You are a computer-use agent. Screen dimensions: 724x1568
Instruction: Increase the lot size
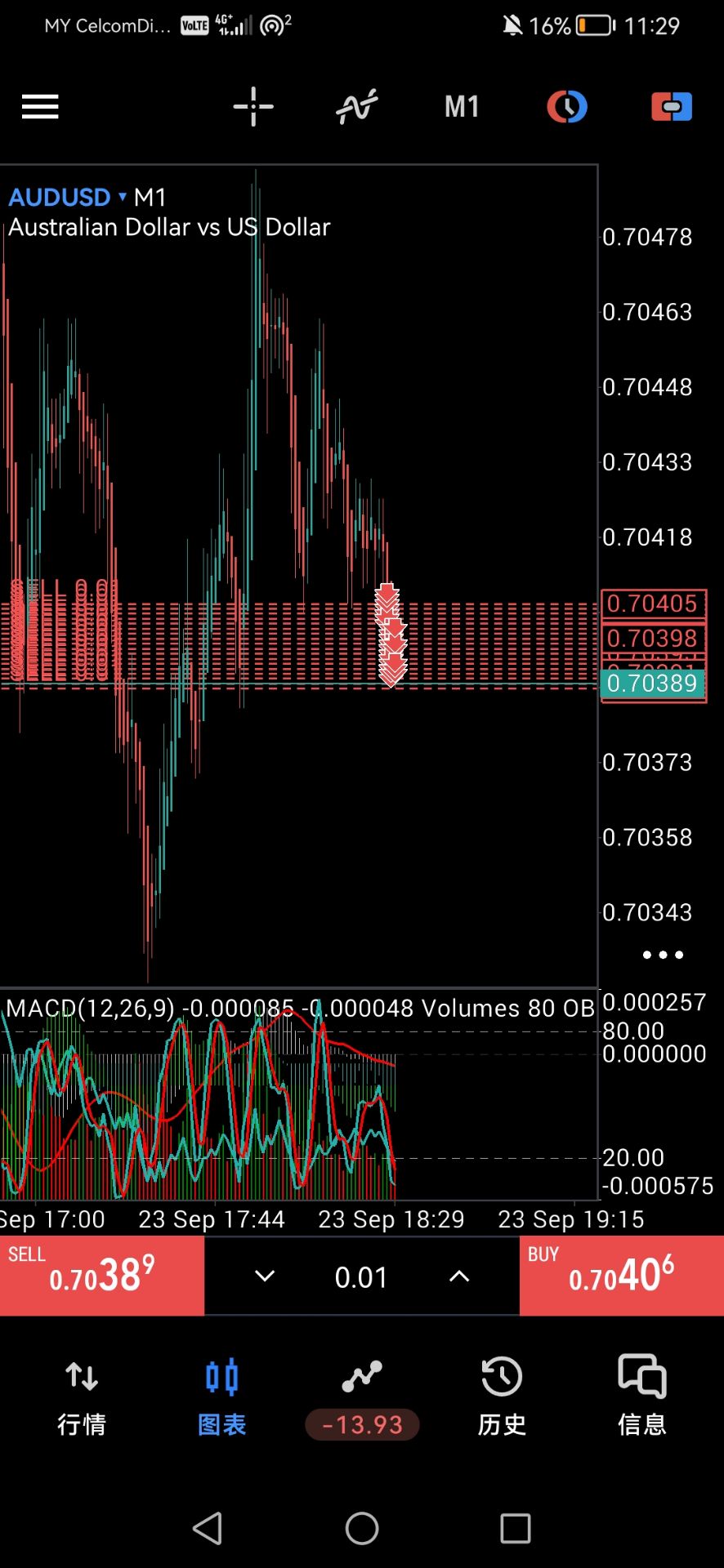pos(459,1276)
